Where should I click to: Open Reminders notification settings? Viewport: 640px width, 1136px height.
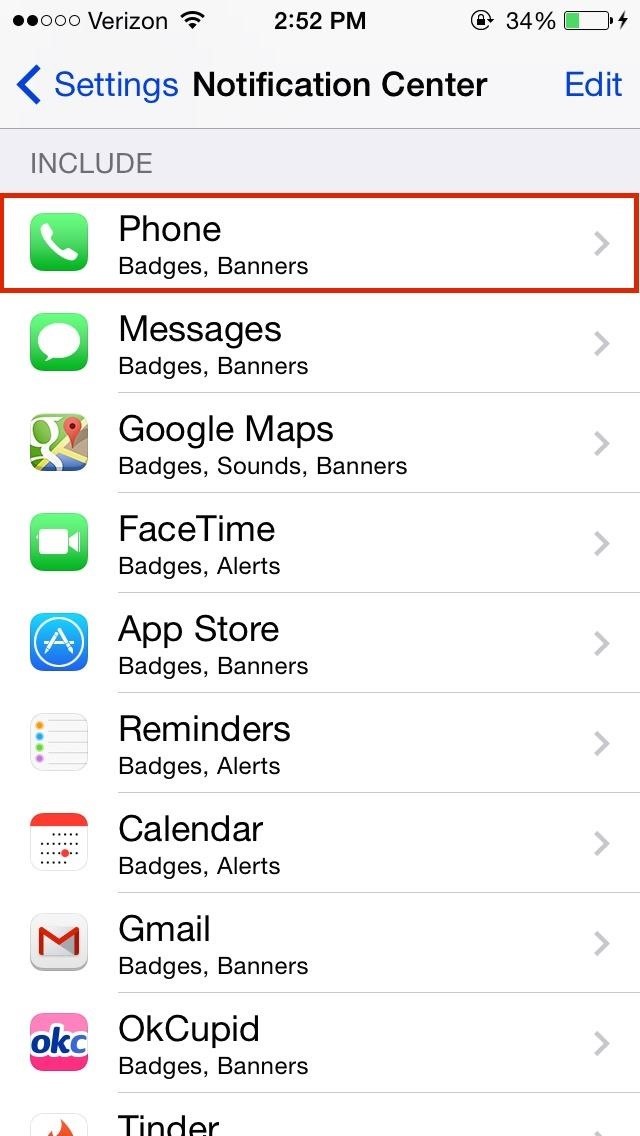coord(320,743)
